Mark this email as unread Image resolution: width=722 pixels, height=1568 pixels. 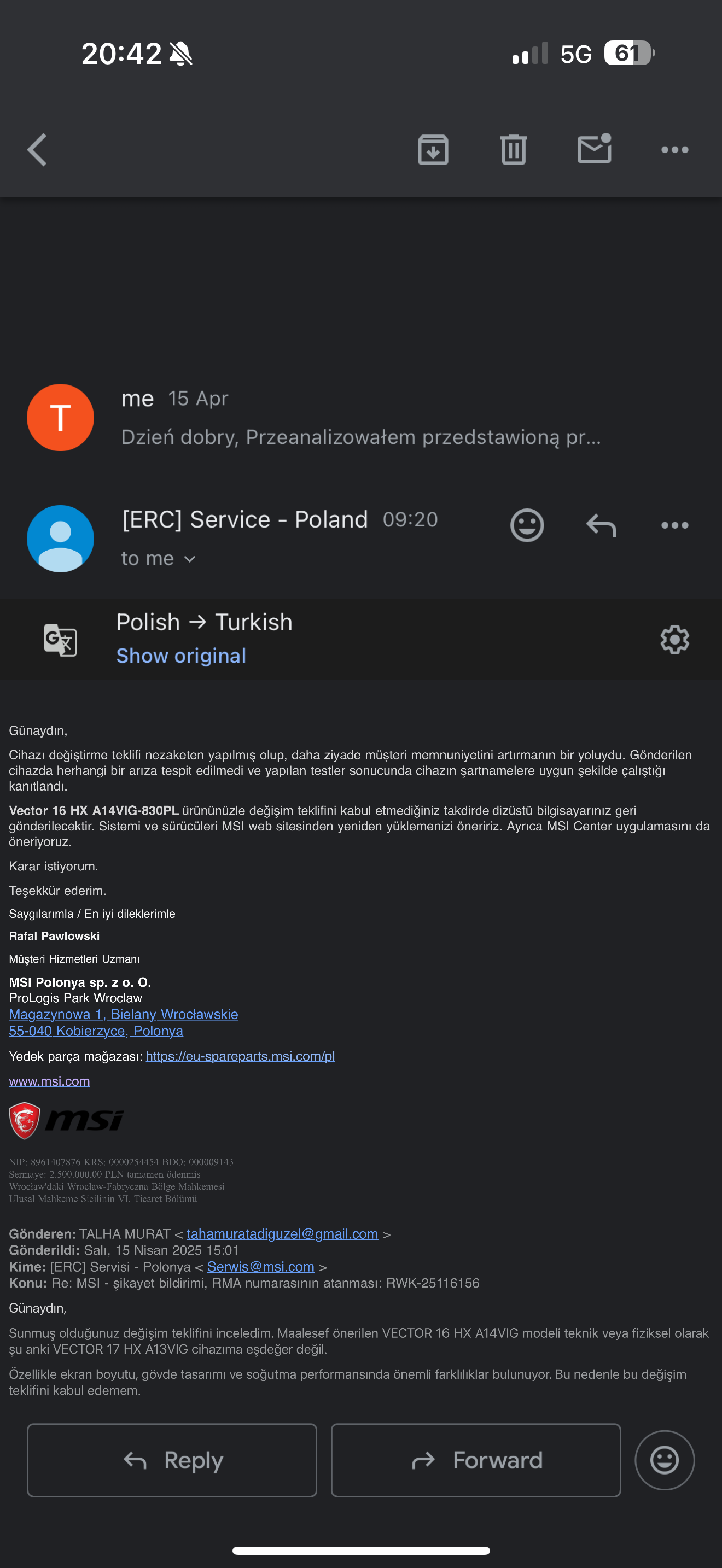594,149
